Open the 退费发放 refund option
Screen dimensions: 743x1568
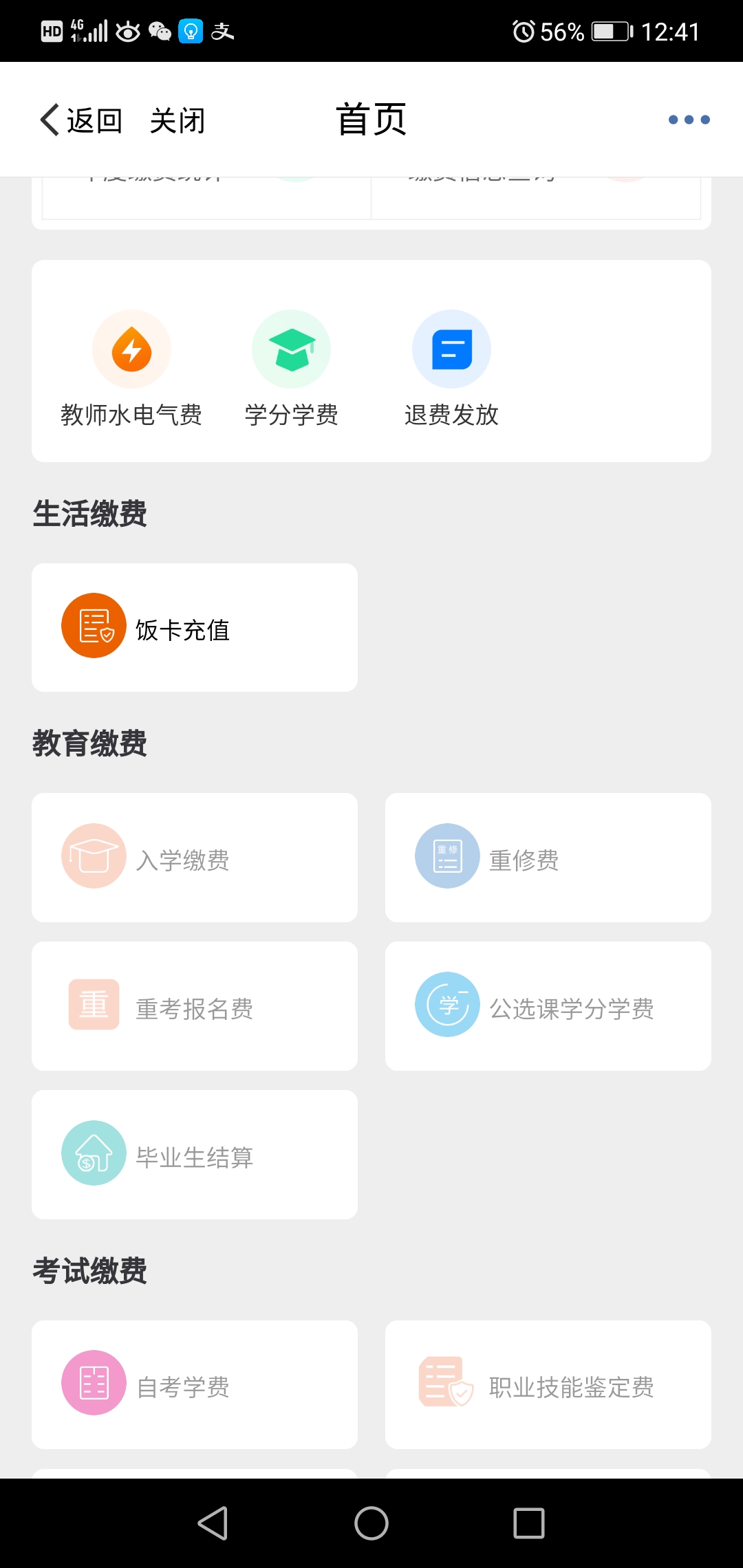[x=451, y=369]
